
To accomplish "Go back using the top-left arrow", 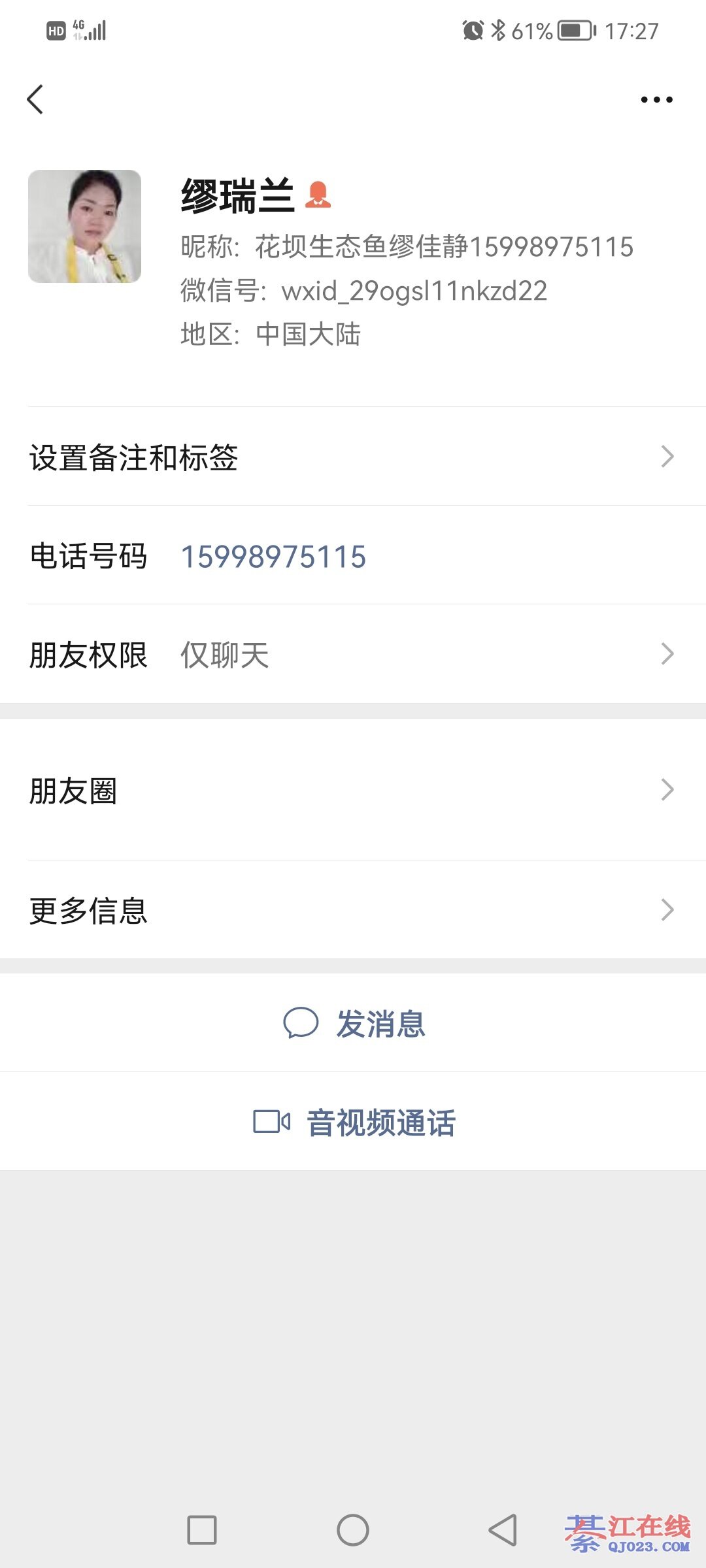I will (35, 99).
